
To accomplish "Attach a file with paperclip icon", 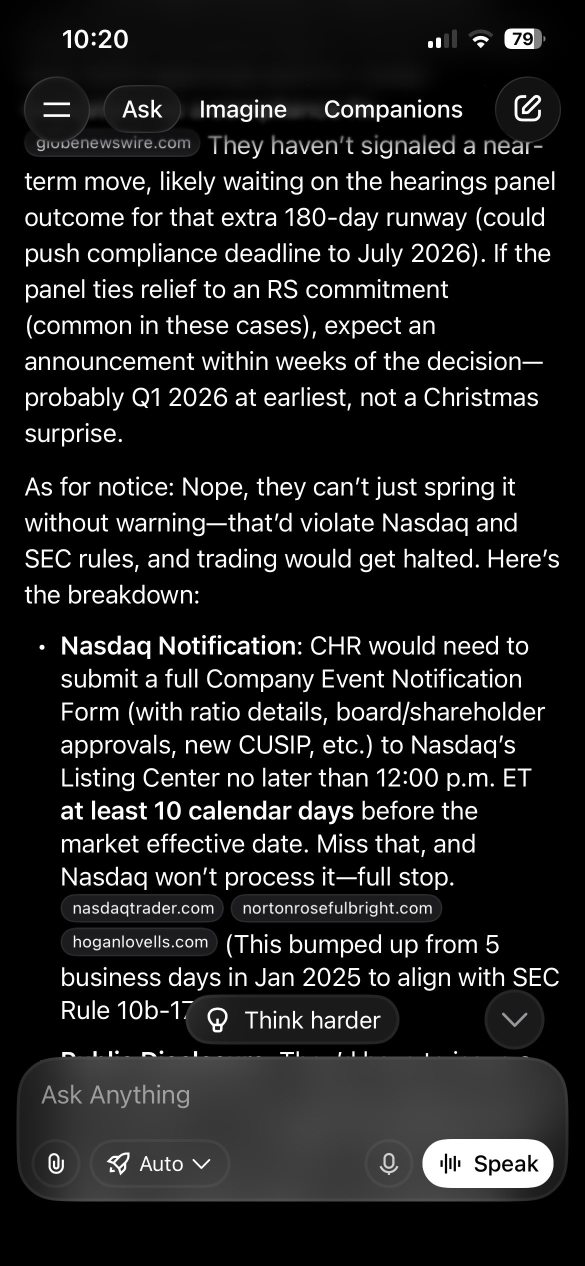I will pos(56,1164).
